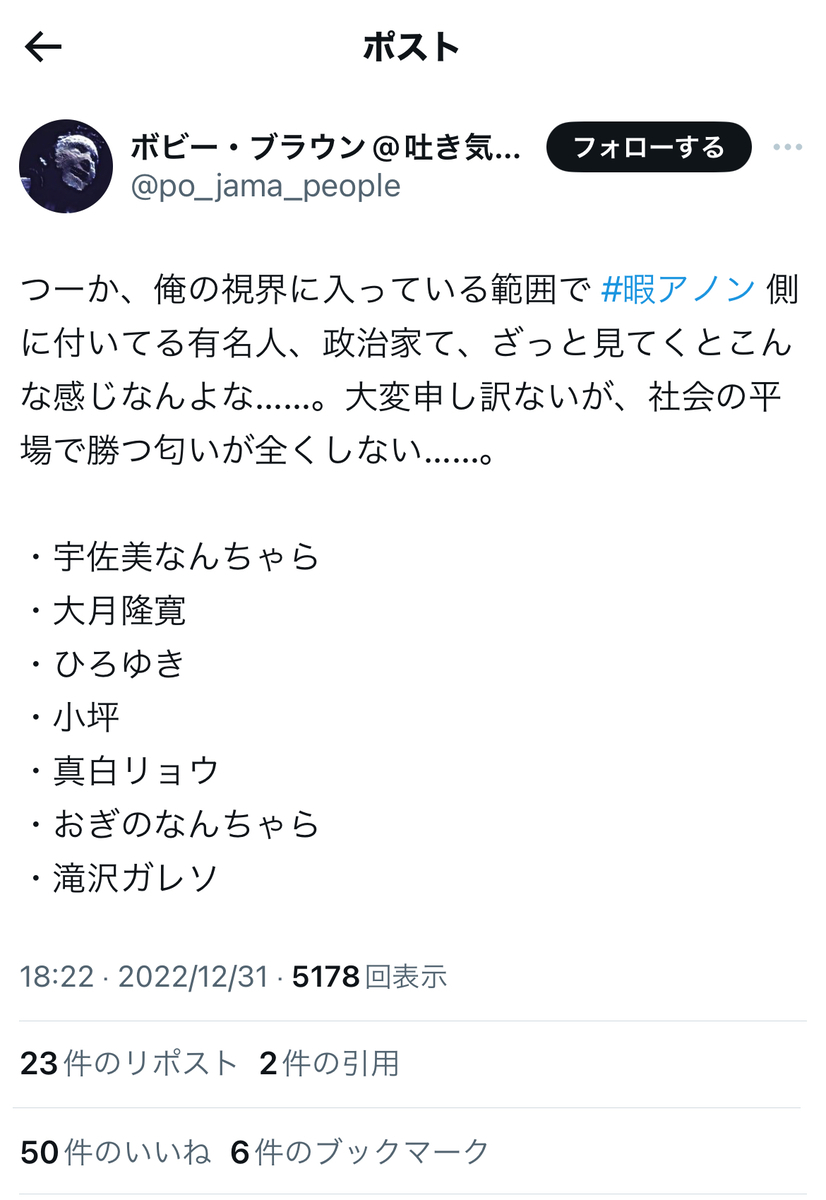View the 23件のリポスト list
The width and height of the screenshot is (826, 1200).
click(x=129, y=1063)
